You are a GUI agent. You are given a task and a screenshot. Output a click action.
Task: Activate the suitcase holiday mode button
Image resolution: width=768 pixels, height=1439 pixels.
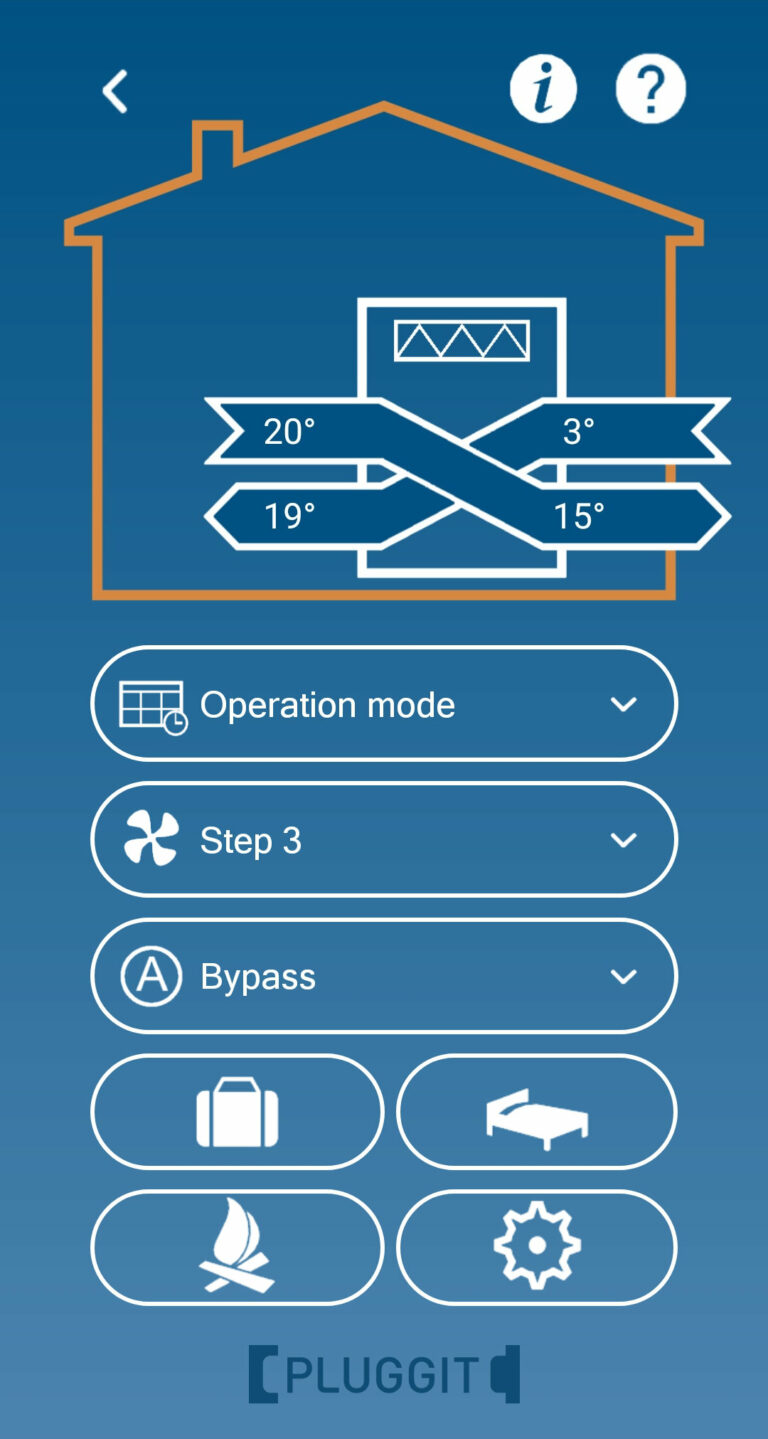(237, 1112)
